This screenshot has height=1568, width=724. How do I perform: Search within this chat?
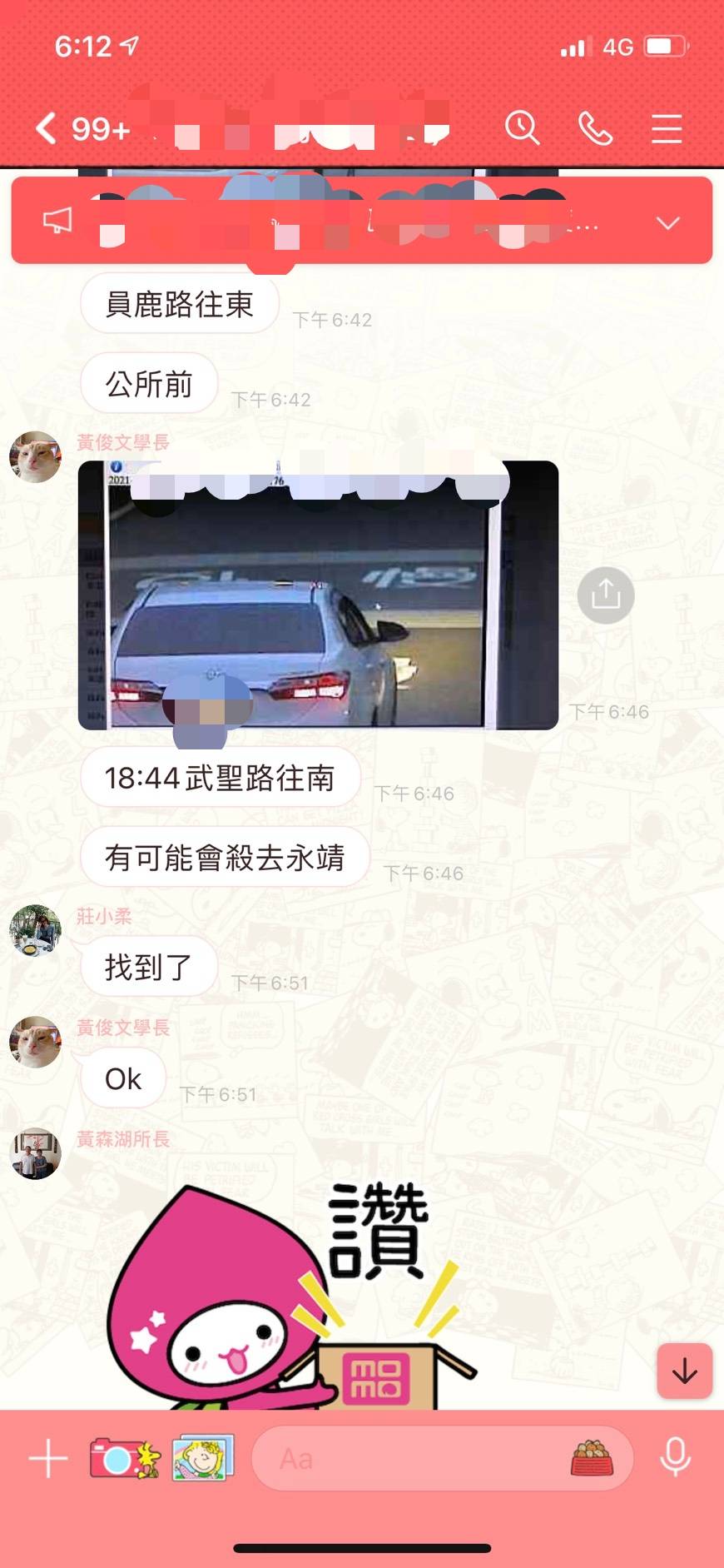(x=522, y=128)
